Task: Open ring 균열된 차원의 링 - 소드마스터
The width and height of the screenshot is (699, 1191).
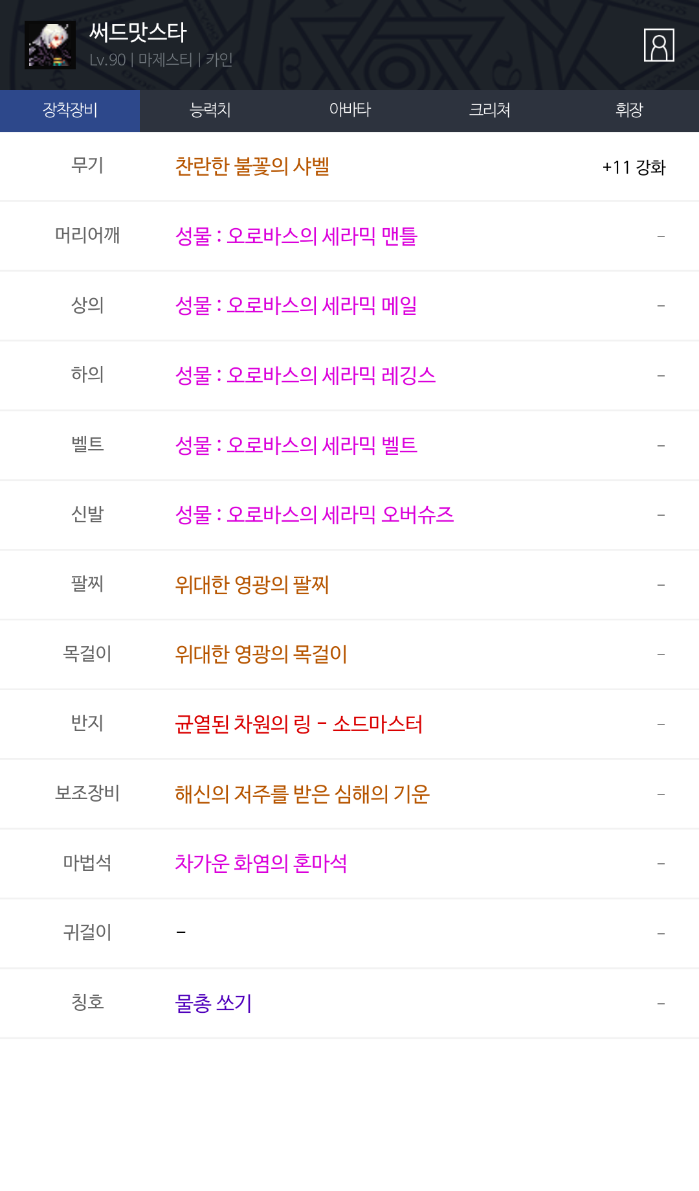Action: (299, 724)
